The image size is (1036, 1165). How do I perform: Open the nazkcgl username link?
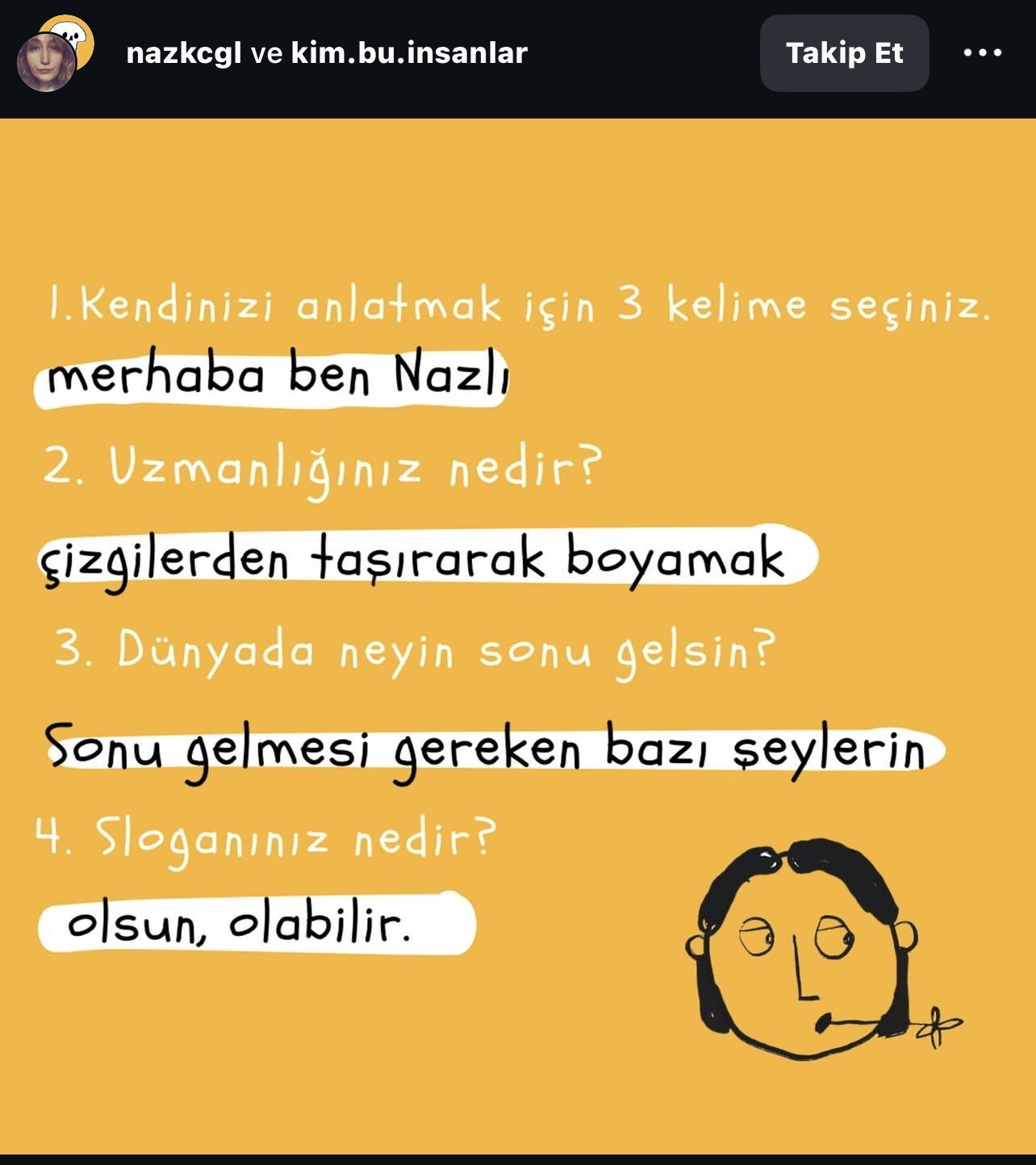(184, 53)
